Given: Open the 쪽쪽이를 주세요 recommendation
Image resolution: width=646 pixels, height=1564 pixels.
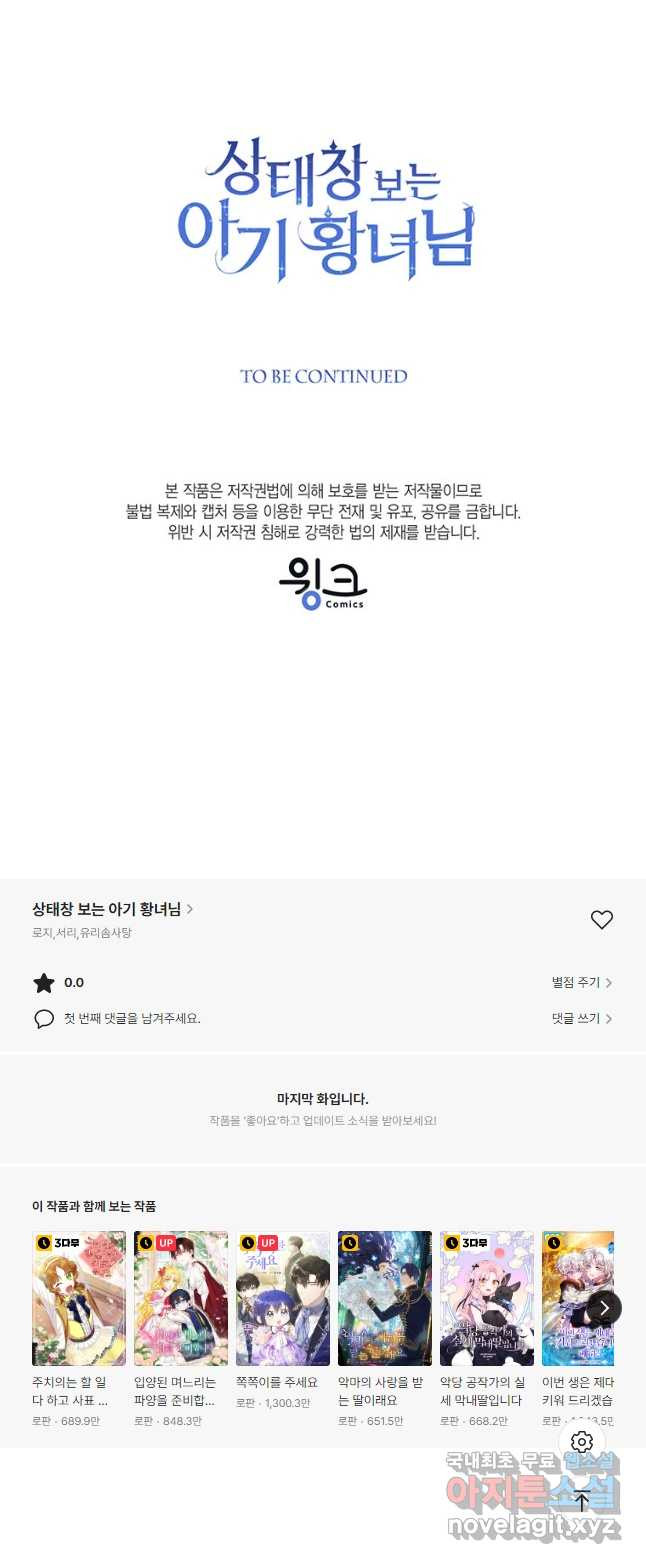Looking at the screenshot, I should [x=283, y=1299].
